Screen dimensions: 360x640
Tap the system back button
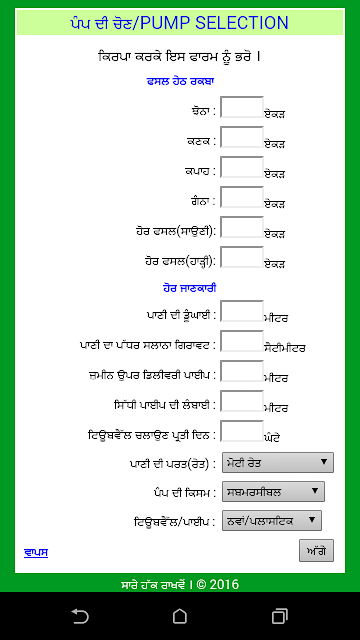pyautogui.click(x=80, y=616)
